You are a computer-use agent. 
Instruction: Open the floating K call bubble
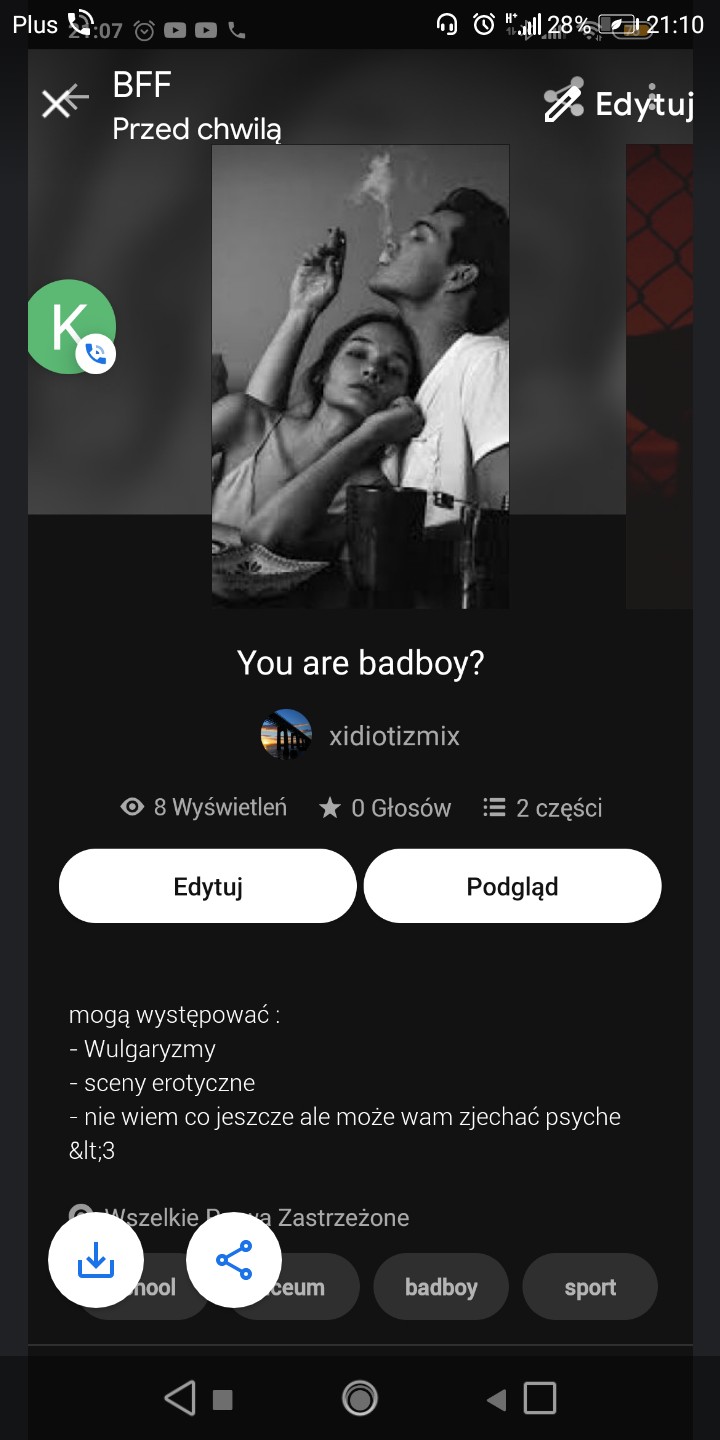70,327
